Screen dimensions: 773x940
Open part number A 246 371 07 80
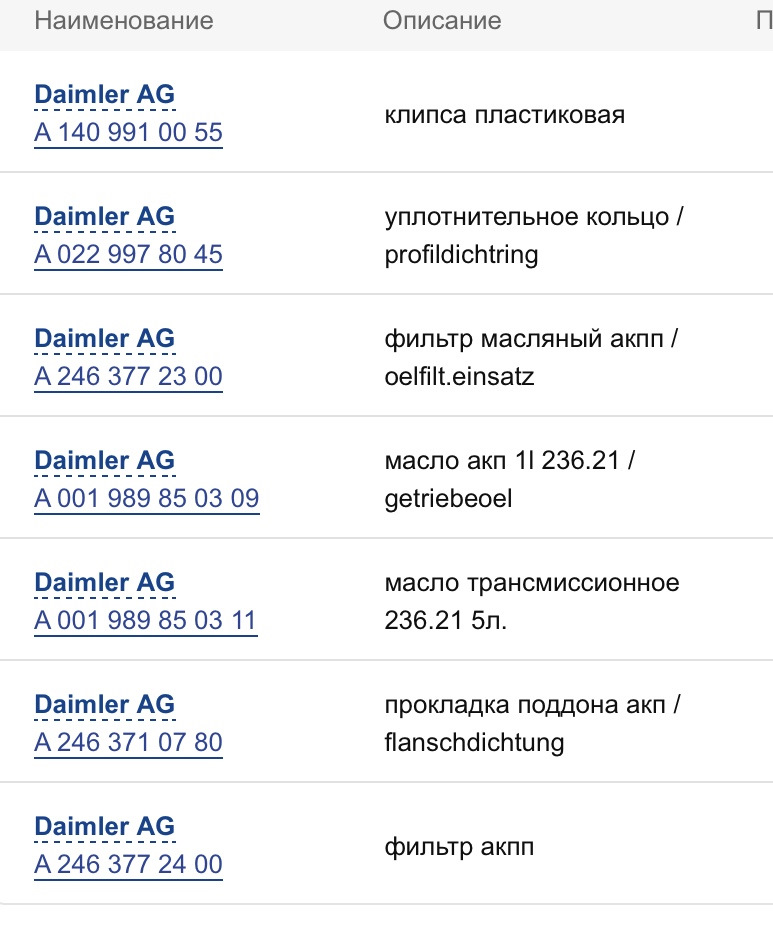[x=129, y=743]
